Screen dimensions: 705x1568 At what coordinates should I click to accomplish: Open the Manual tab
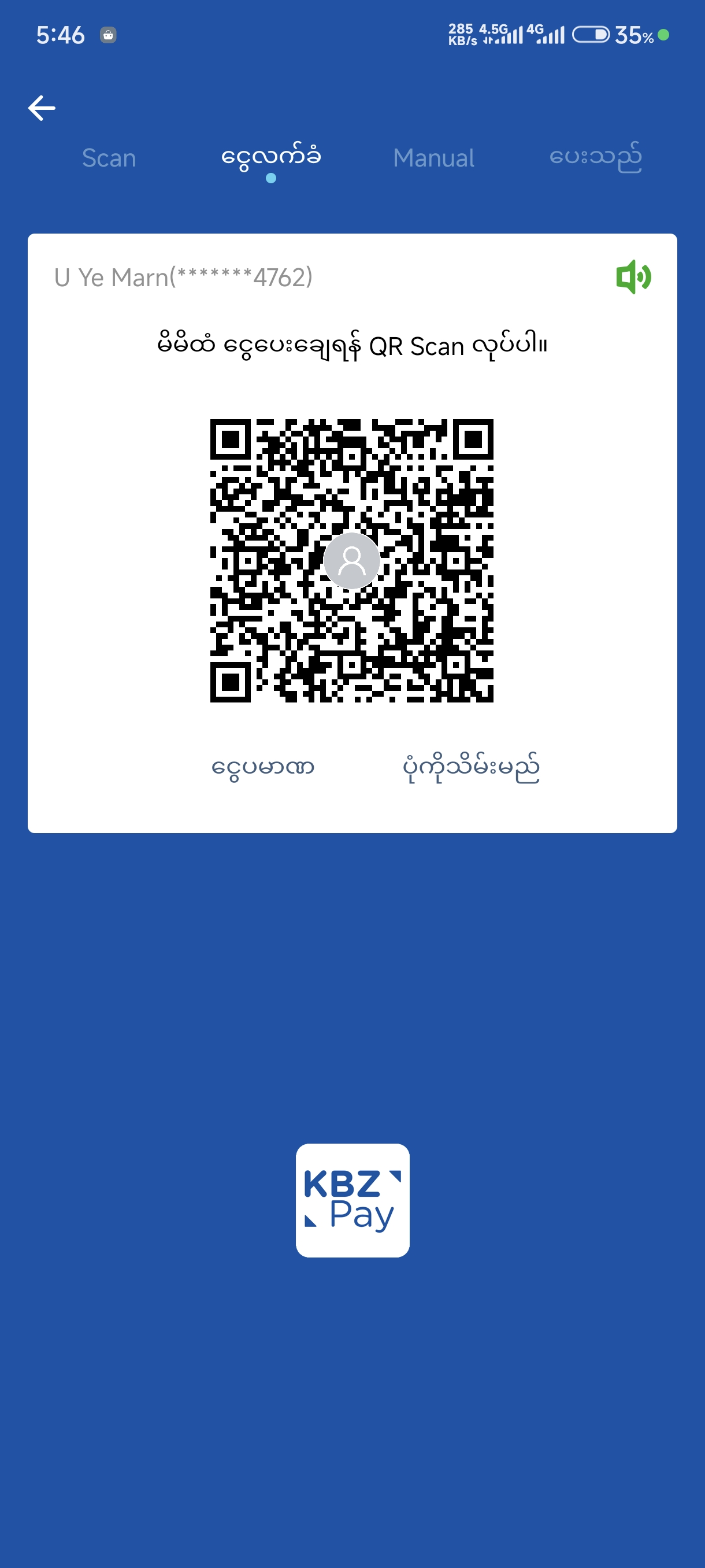(x=433, y=158)
